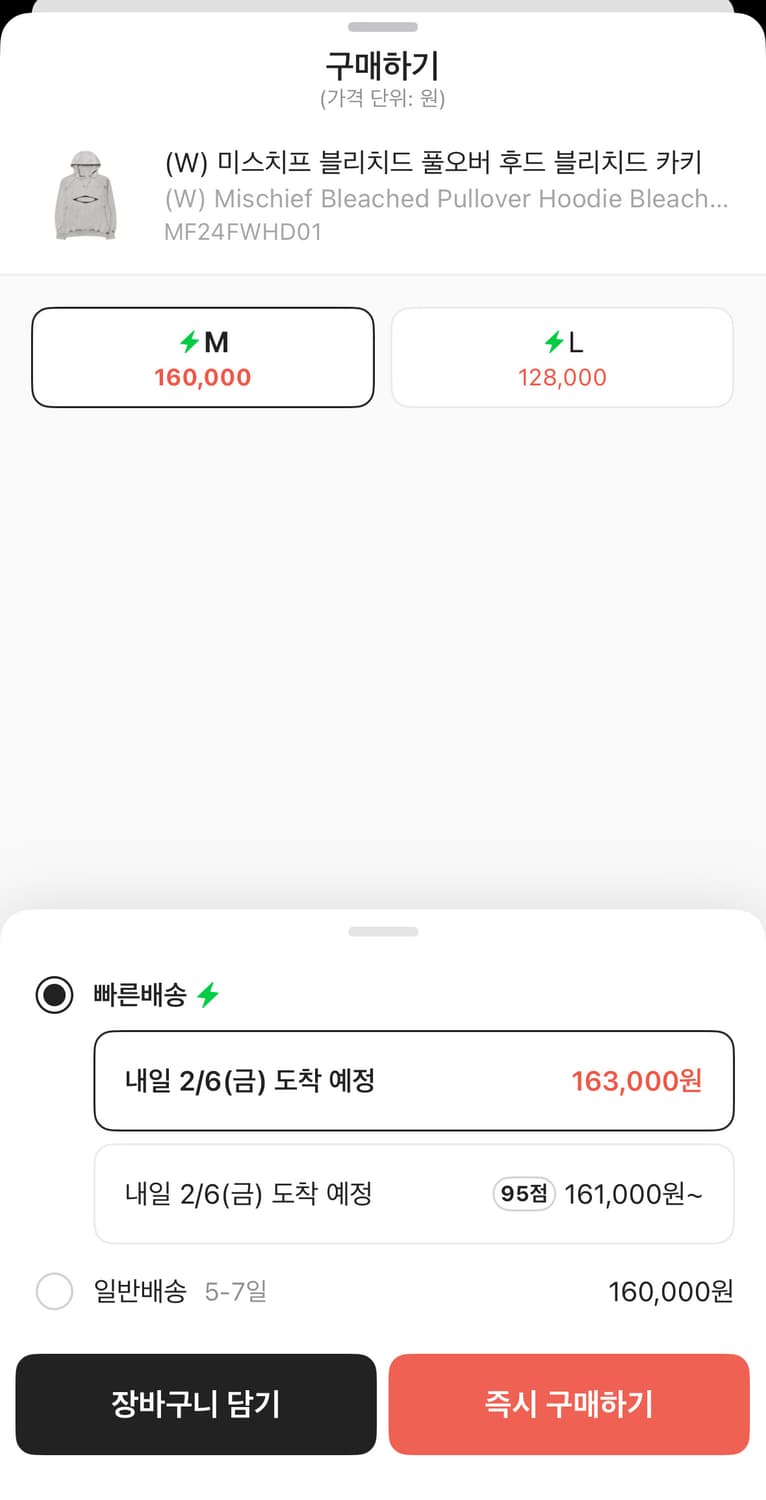The image size is (766, 1500).
Task: Open the 161,000원~ used item option
Action: (413, 1193)
